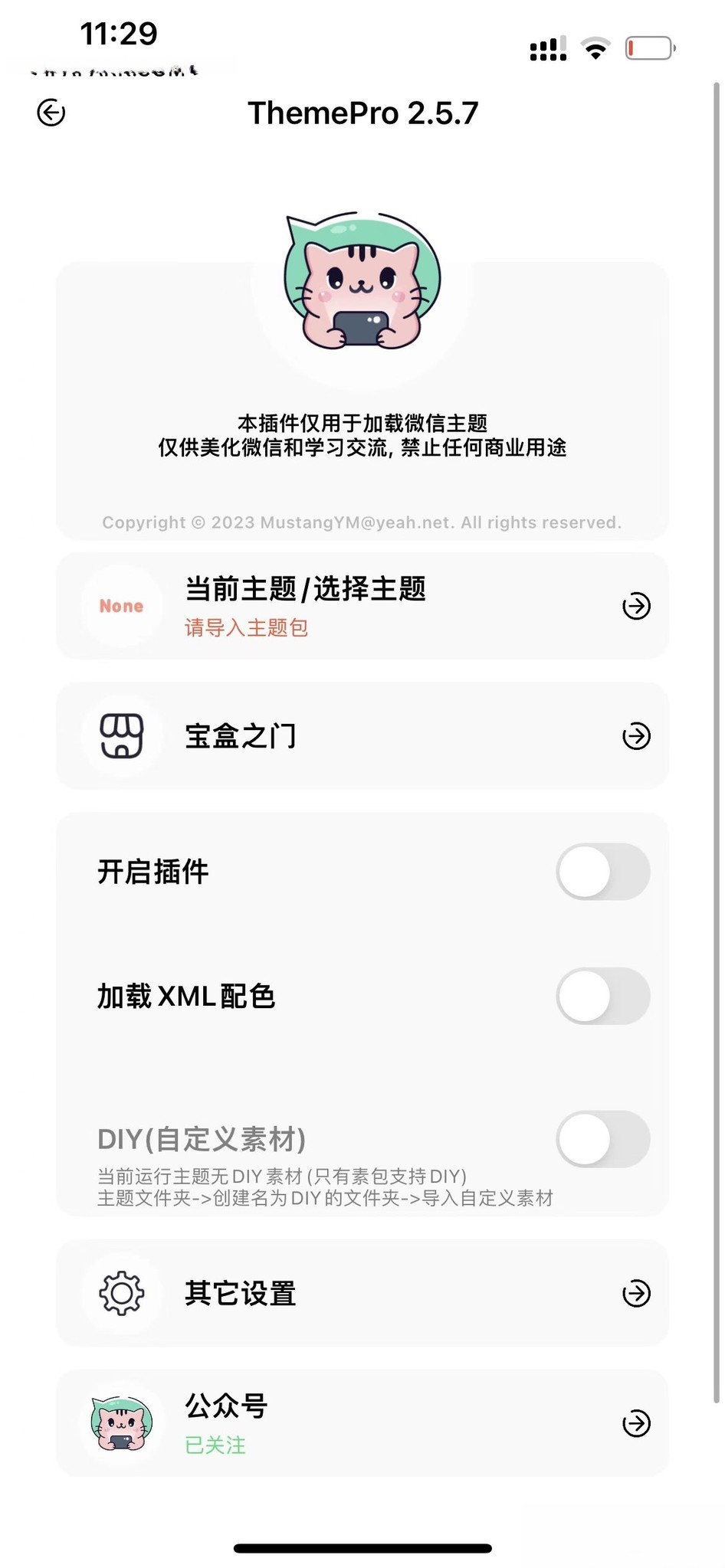
Task: Enable the 开启插件 switch
Action: click(602, 872)
